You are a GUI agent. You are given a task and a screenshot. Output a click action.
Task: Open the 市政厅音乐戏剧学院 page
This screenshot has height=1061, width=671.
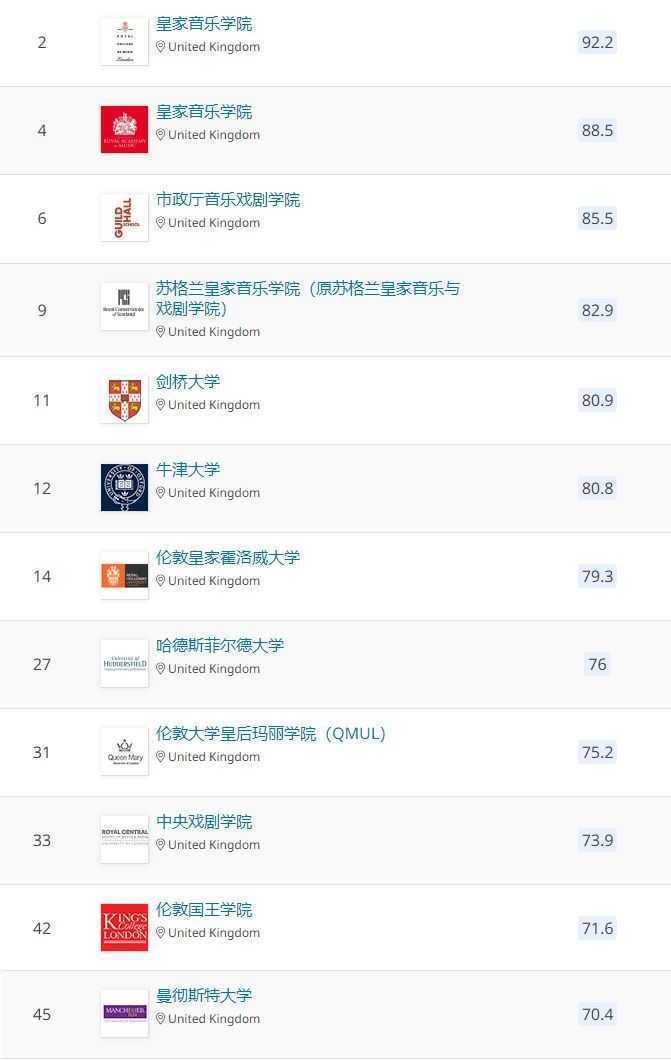click(228, 200)
